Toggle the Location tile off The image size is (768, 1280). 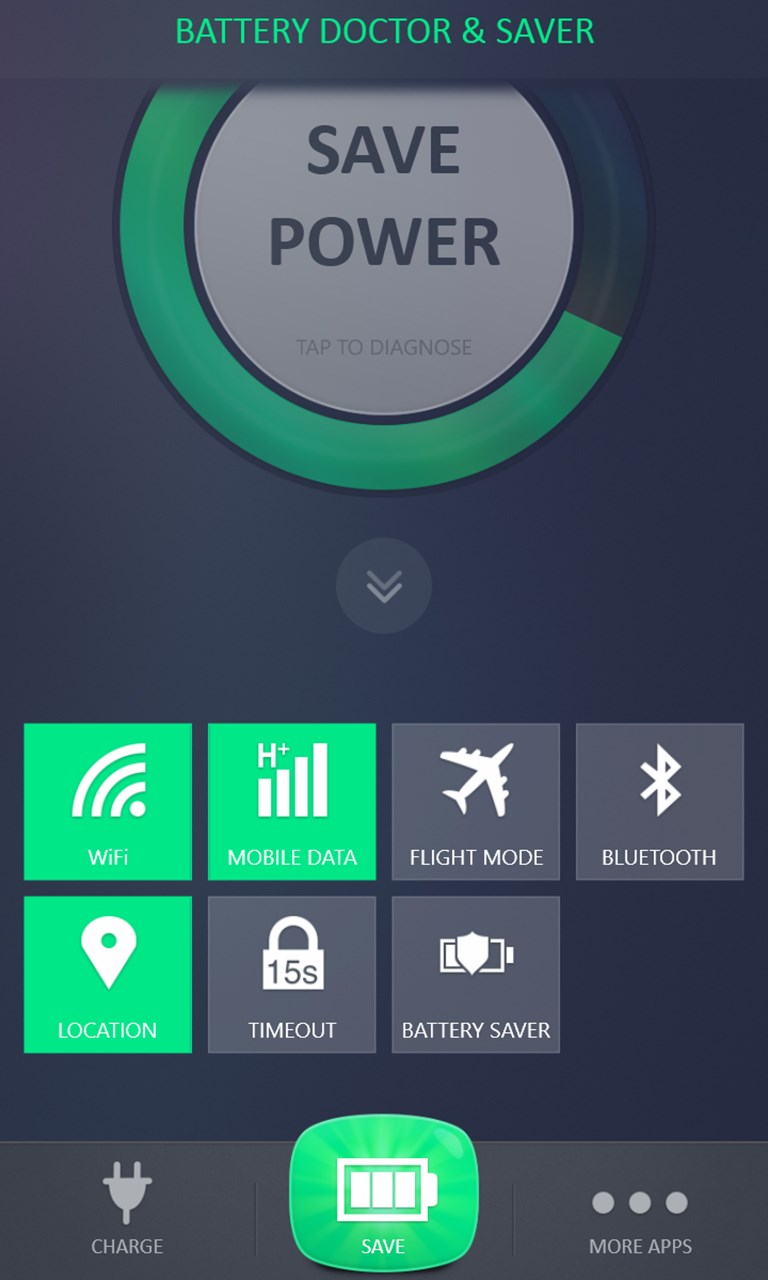pyautogui.click(x=108, y=975)
